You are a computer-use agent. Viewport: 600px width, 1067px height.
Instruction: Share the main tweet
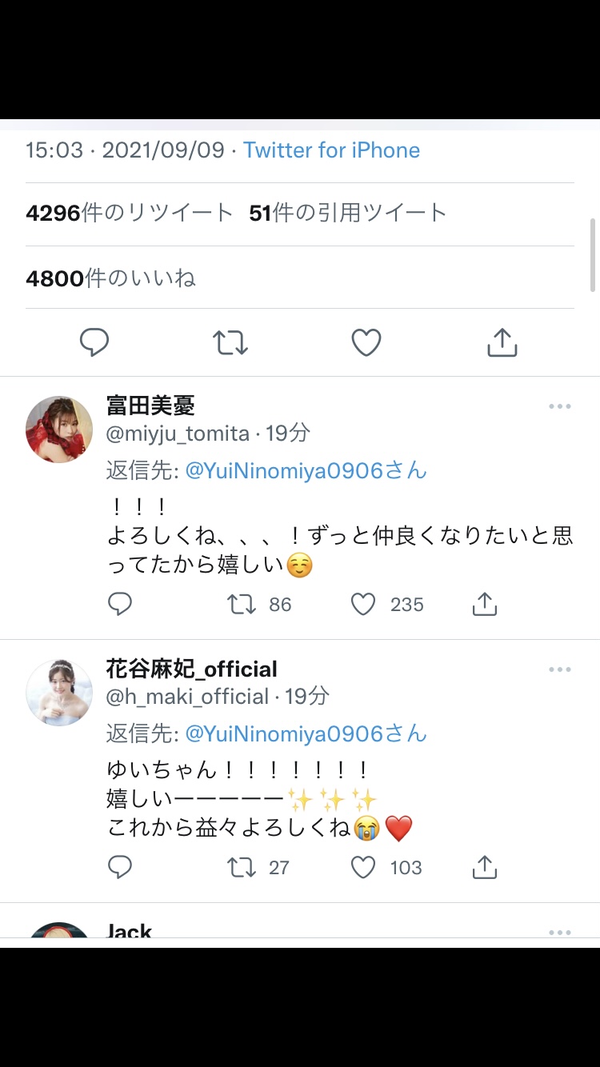pyautogui.click(x=502, y=342)
